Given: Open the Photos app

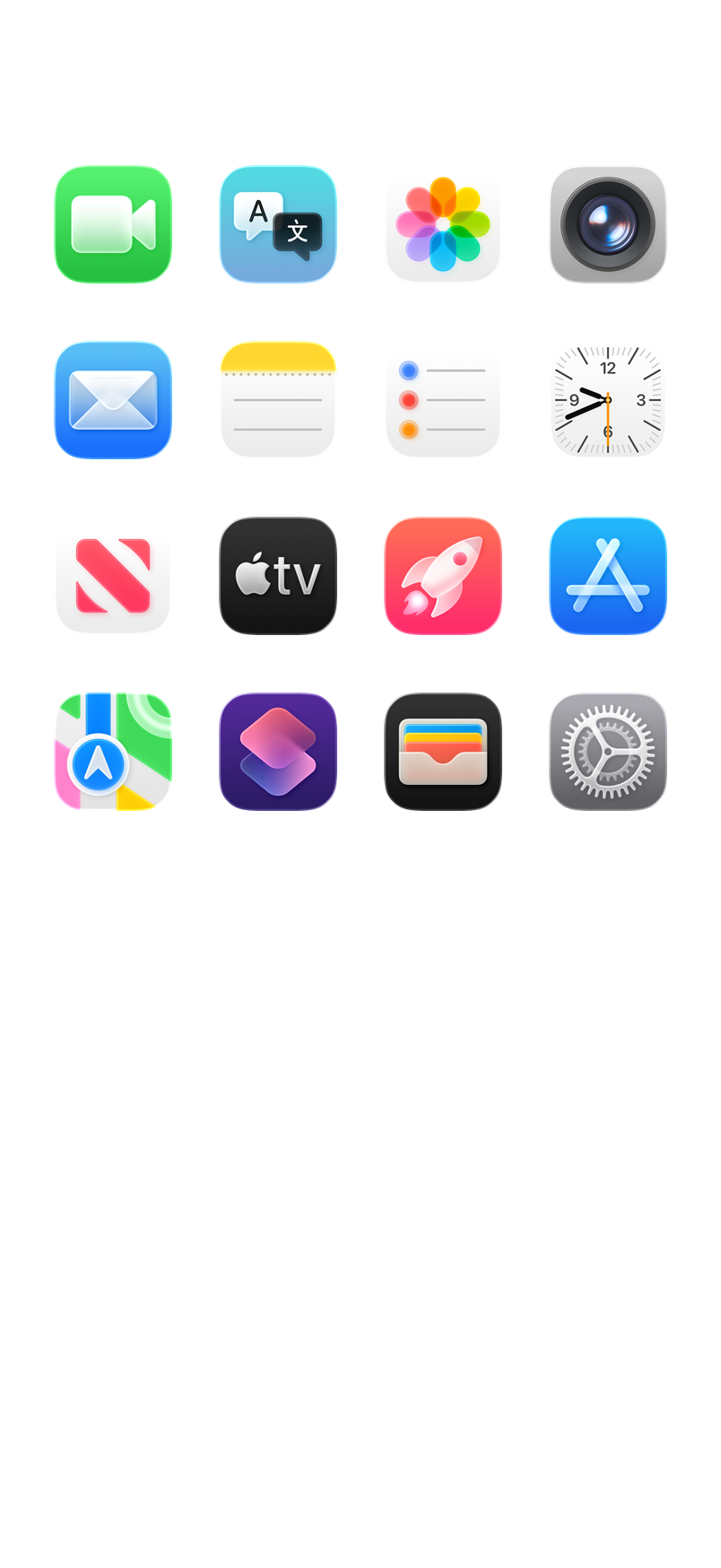Looking at the screenshot, I should pyautogui.click(x=443, y=224).
